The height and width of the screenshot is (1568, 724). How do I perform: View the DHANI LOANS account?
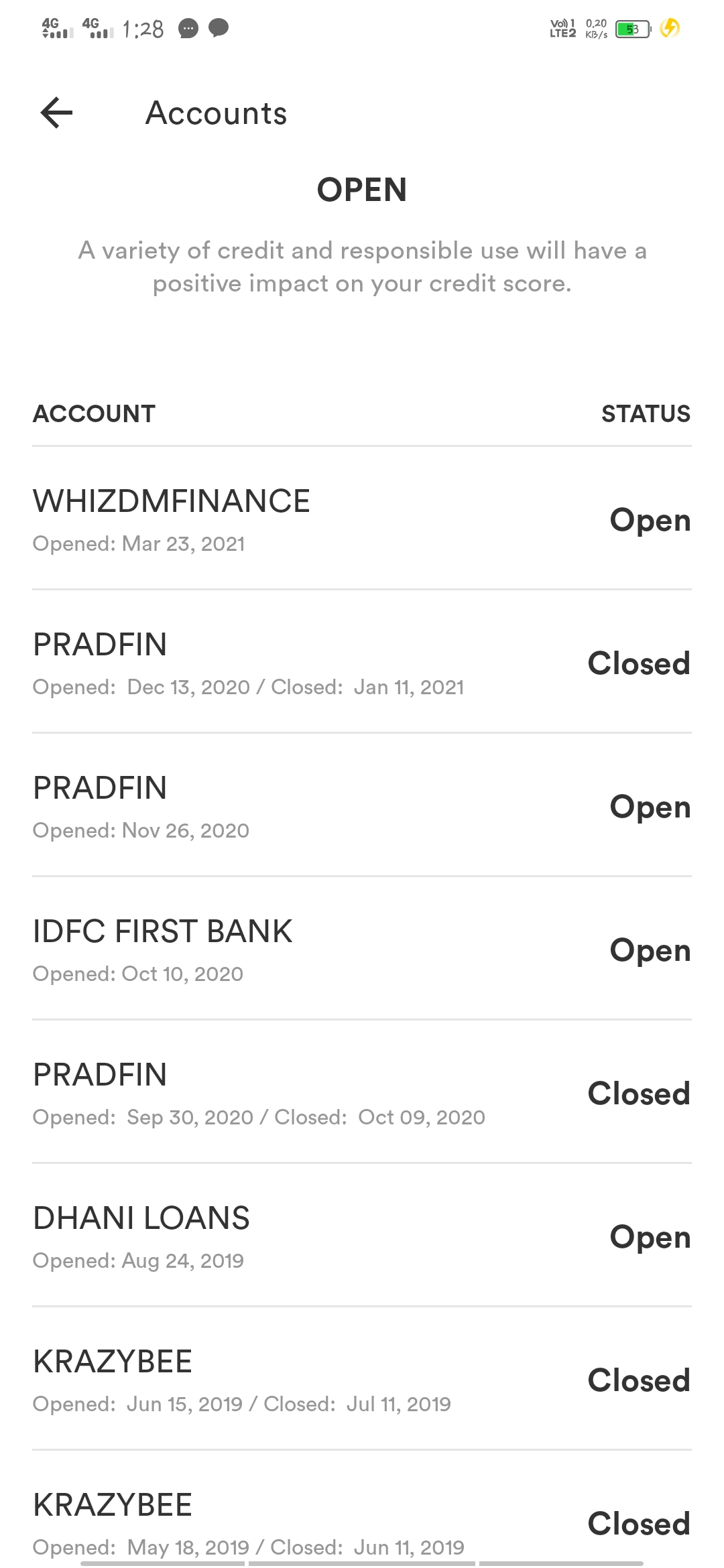[x=362, y=1236]
